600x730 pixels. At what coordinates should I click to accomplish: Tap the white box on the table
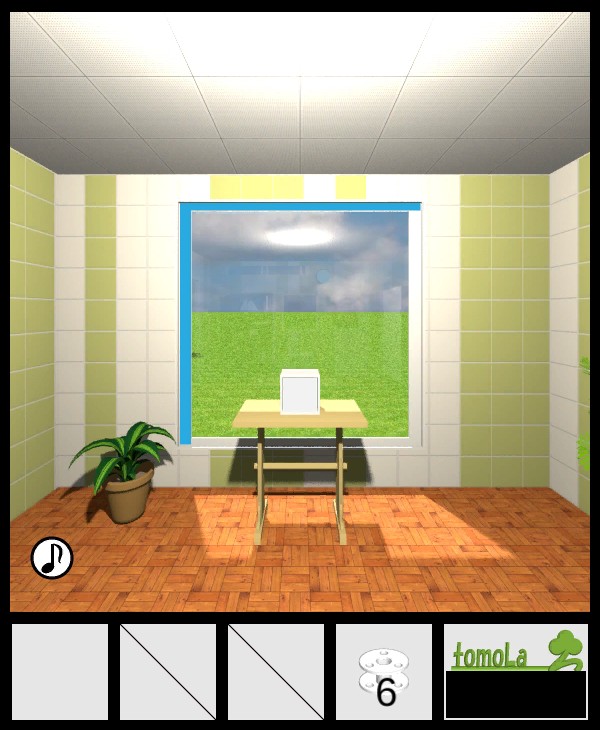(x=300, y=391)
